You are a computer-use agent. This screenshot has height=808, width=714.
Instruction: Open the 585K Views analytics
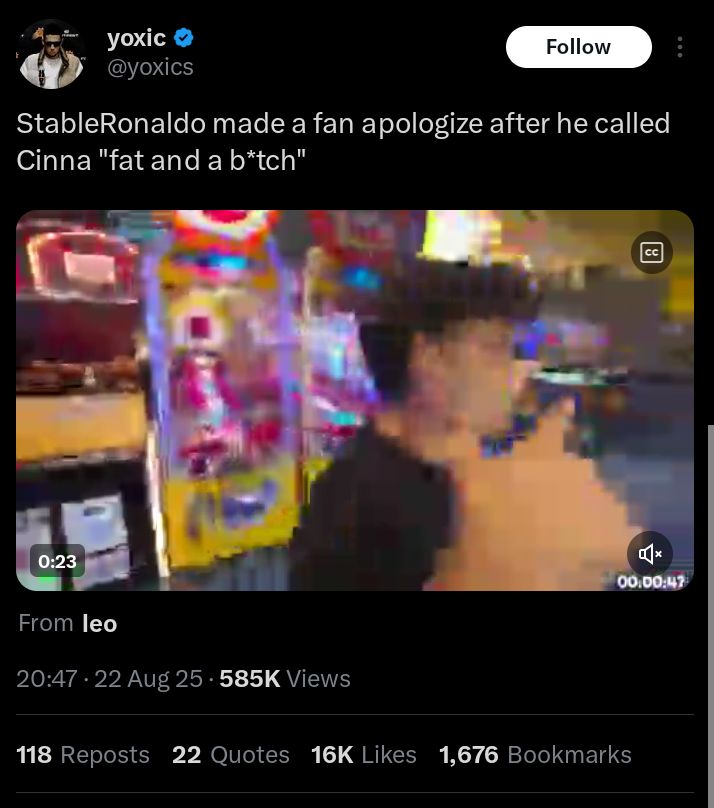point(285,679)
